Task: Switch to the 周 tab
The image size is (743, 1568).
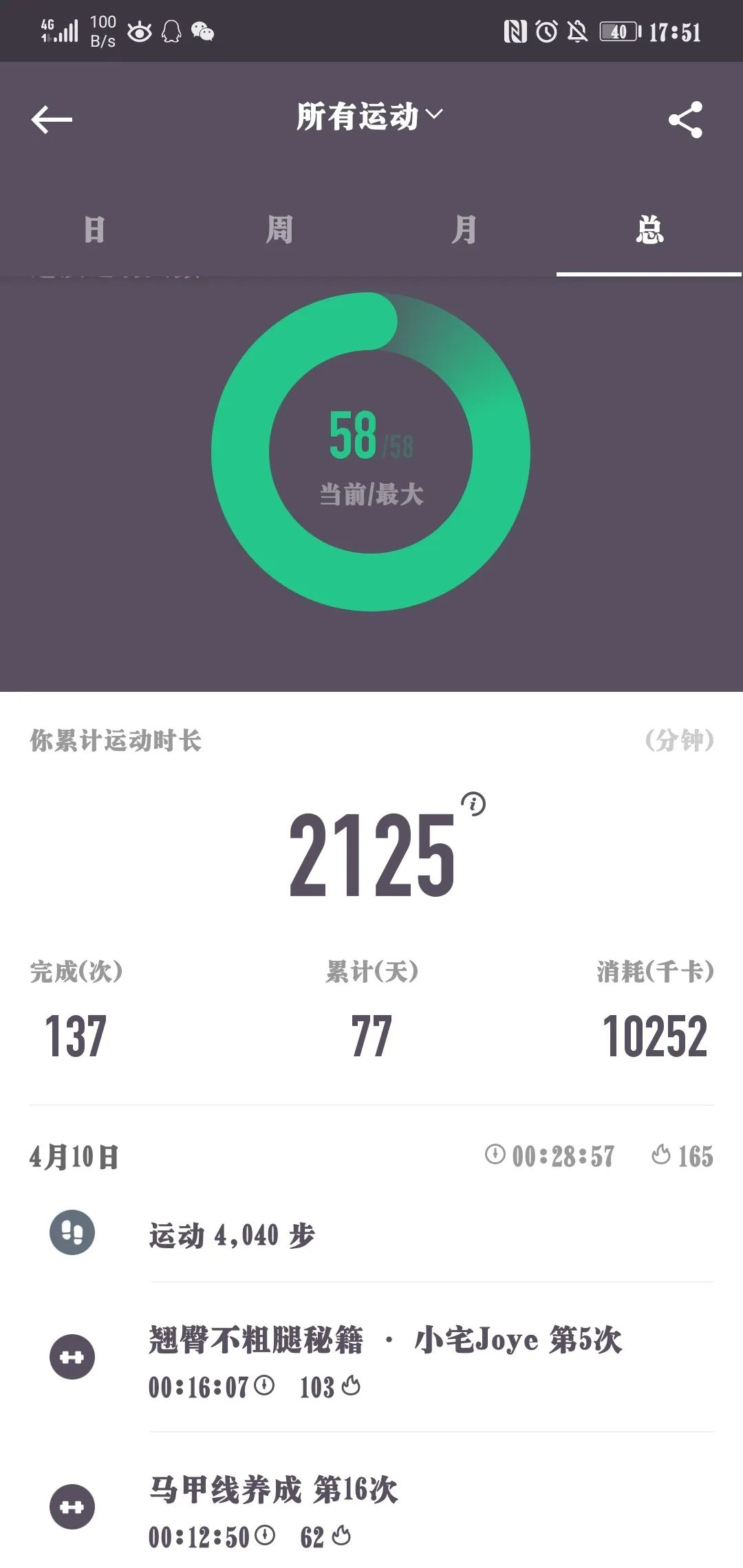Action: tap(279, 230)
